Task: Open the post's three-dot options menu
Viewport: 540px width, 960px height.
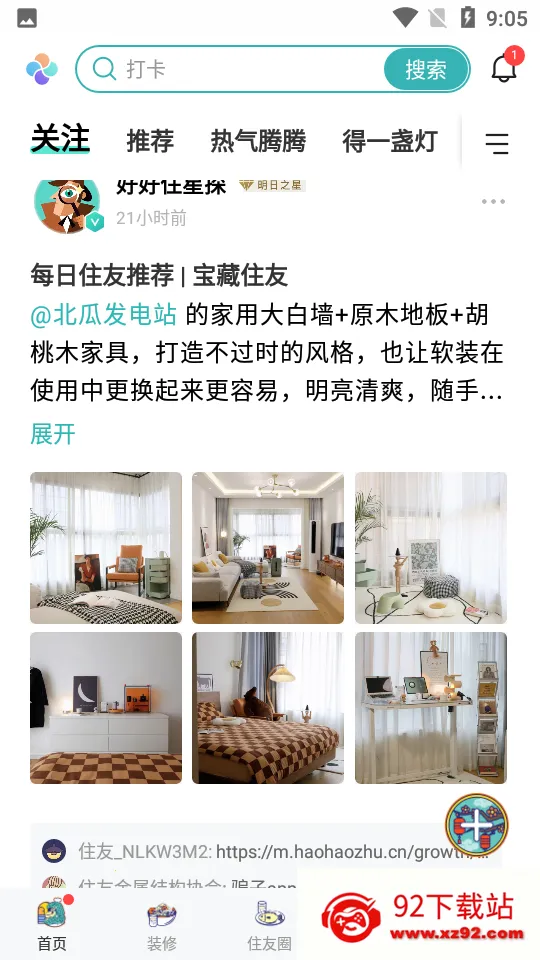Action: click(x=493, y=201)
